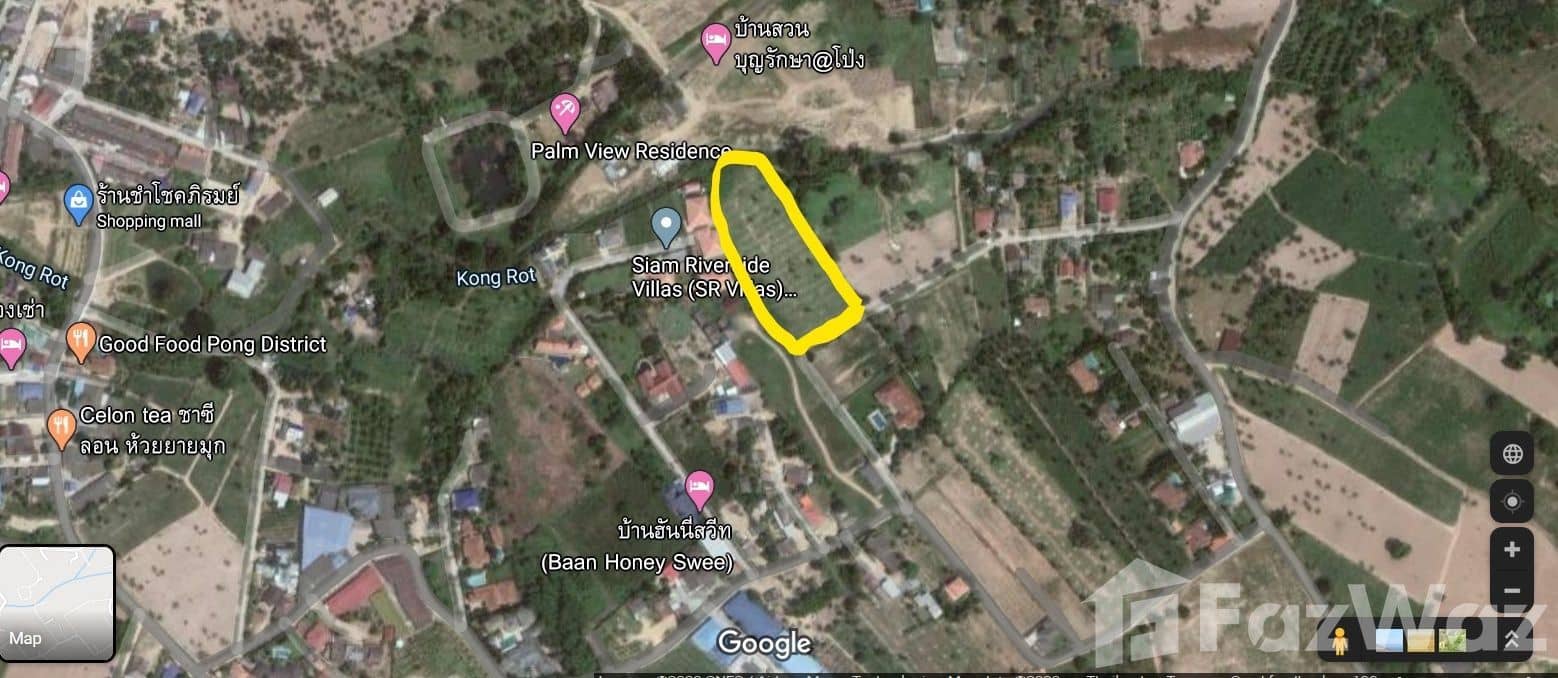Zoom out of the map
Viewport: 1558px width, 678px height.
coord(1511,591)
